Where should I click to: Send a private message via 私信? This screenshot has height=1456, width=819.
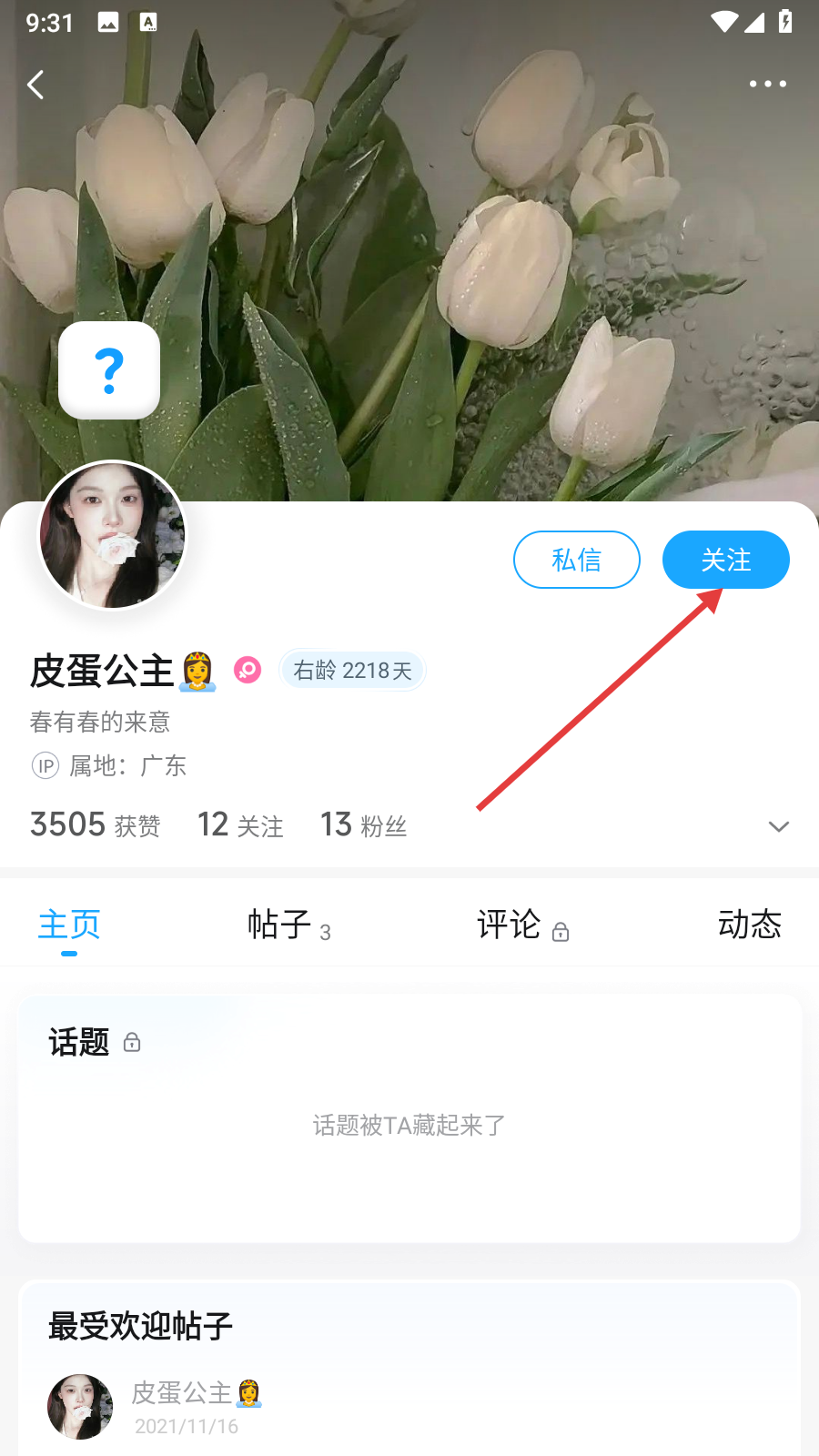tap(576, 560)
